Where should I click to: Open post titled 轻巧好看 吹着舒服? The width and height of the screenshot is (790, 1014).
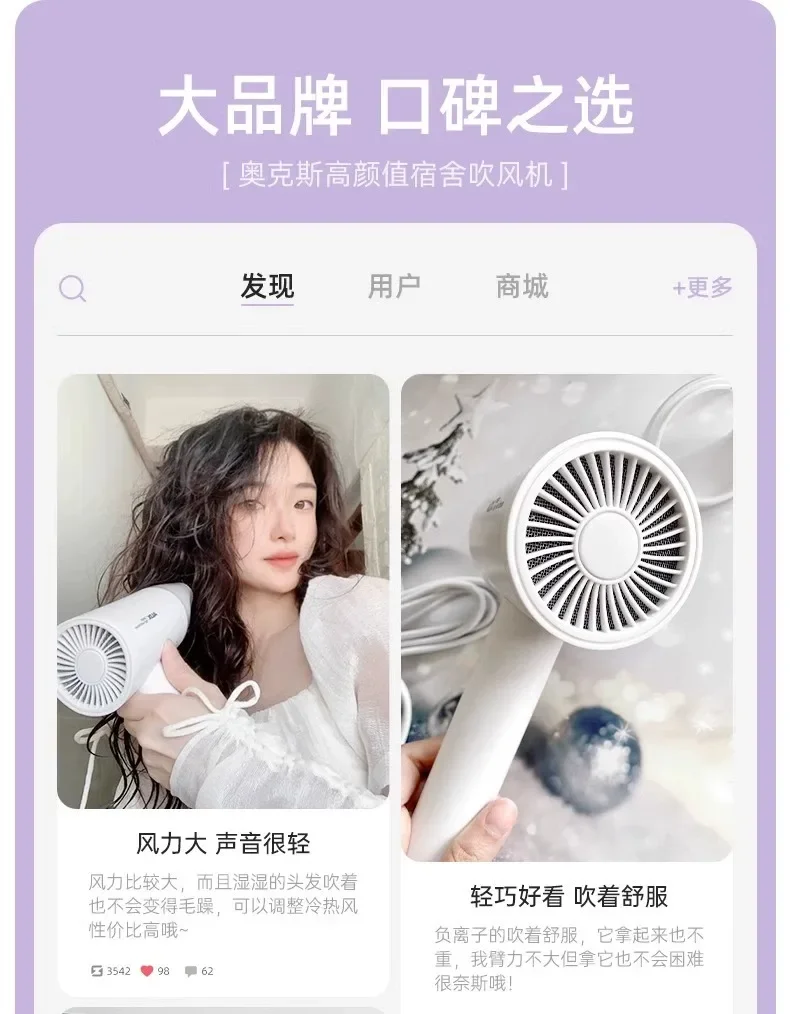572,899
